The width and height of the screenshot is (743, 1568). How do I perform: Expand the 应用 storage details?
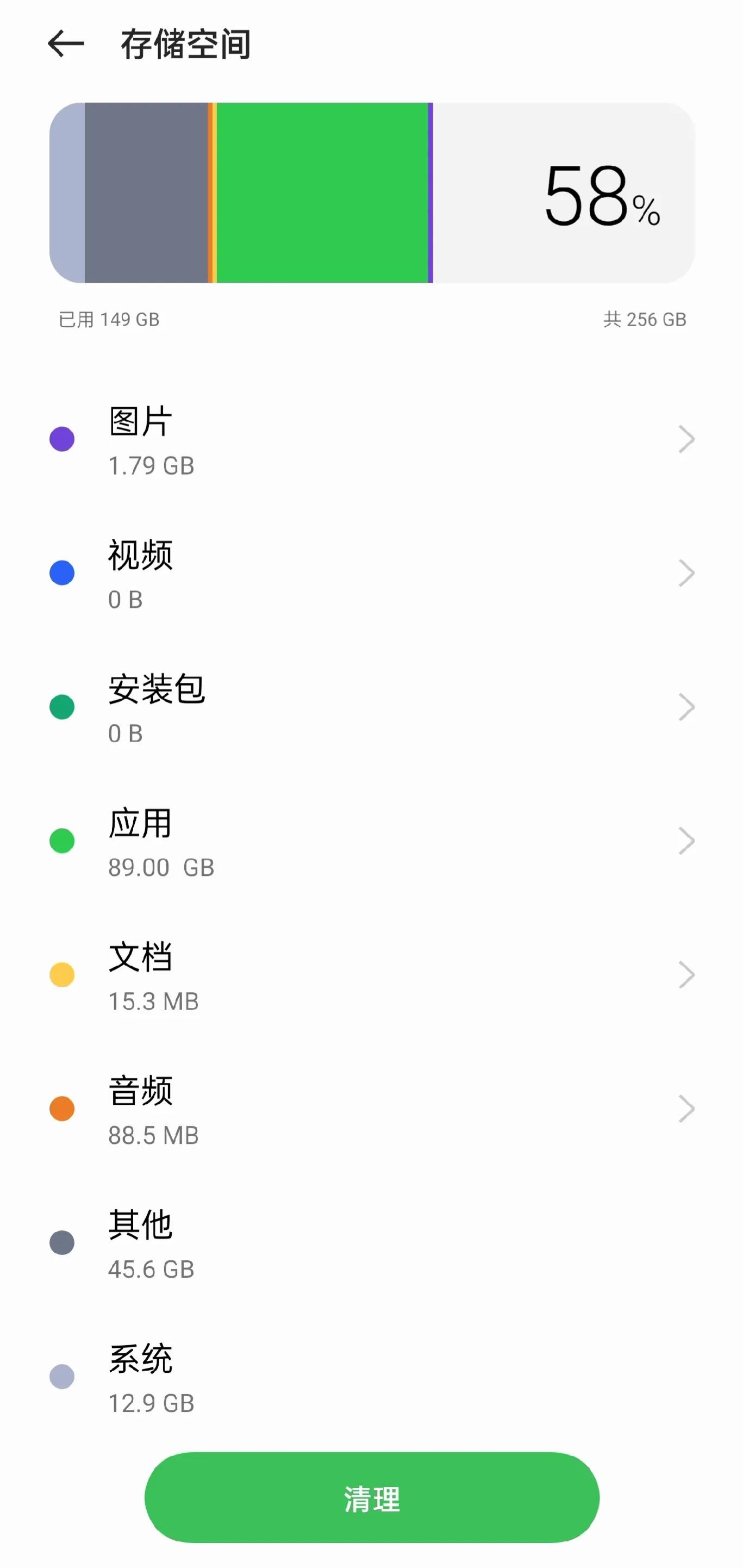[x=686, y=841]
